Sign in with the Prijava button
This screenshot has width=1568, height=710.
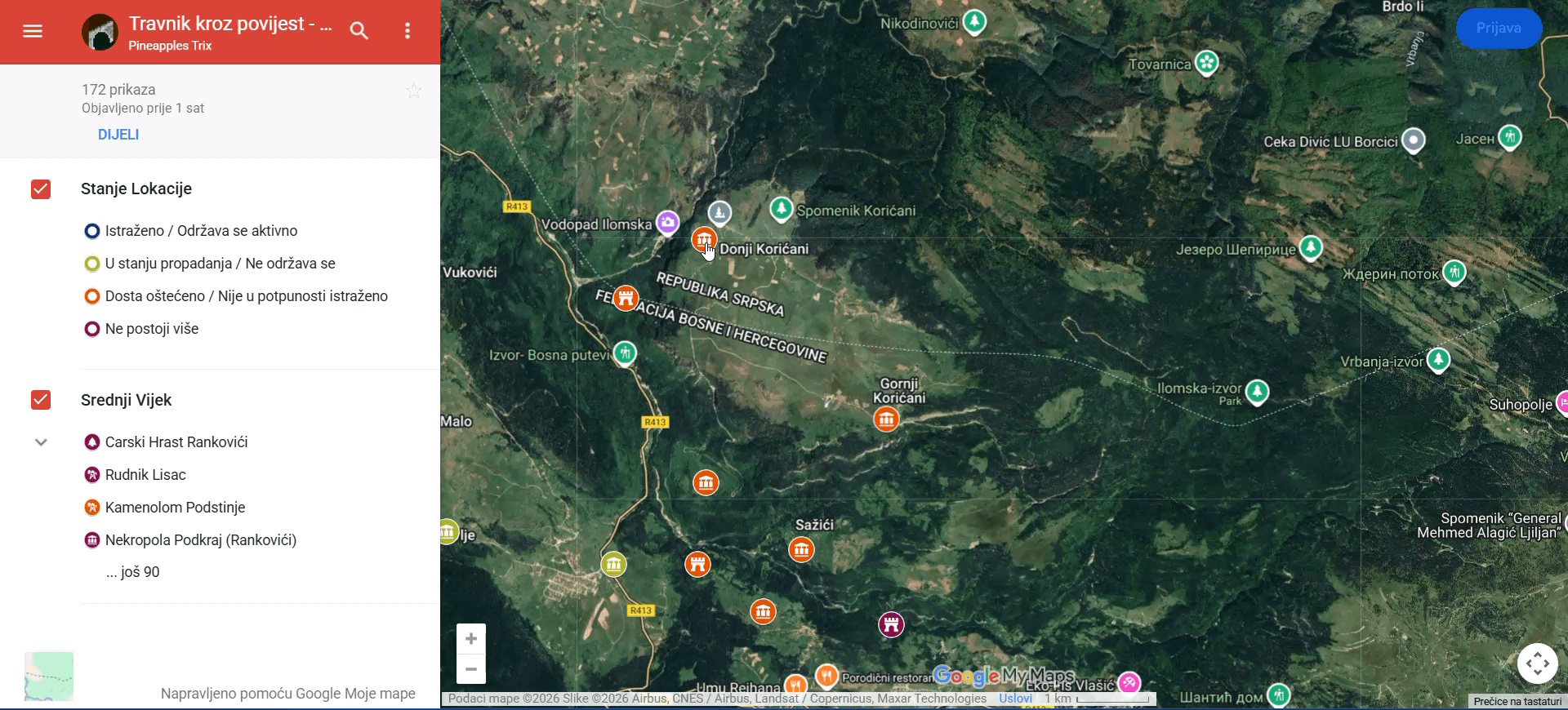[1499, 29]
